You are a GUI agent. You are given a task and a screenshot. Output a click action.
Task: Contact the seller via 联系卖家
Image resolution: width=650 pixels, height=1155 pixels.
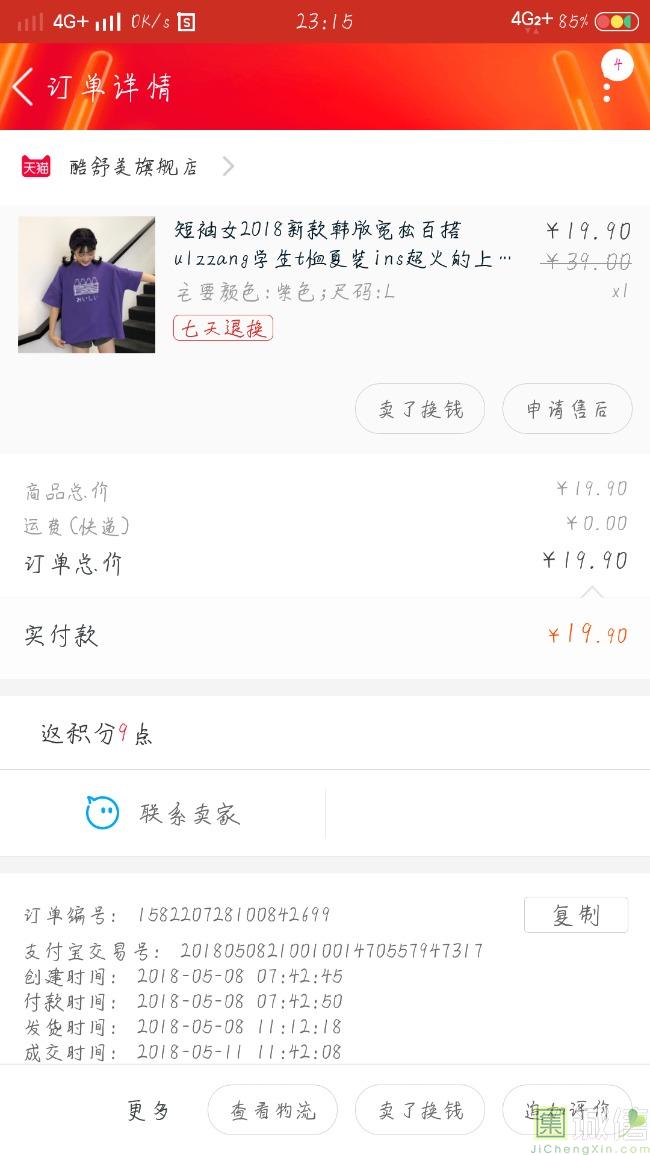163,814
